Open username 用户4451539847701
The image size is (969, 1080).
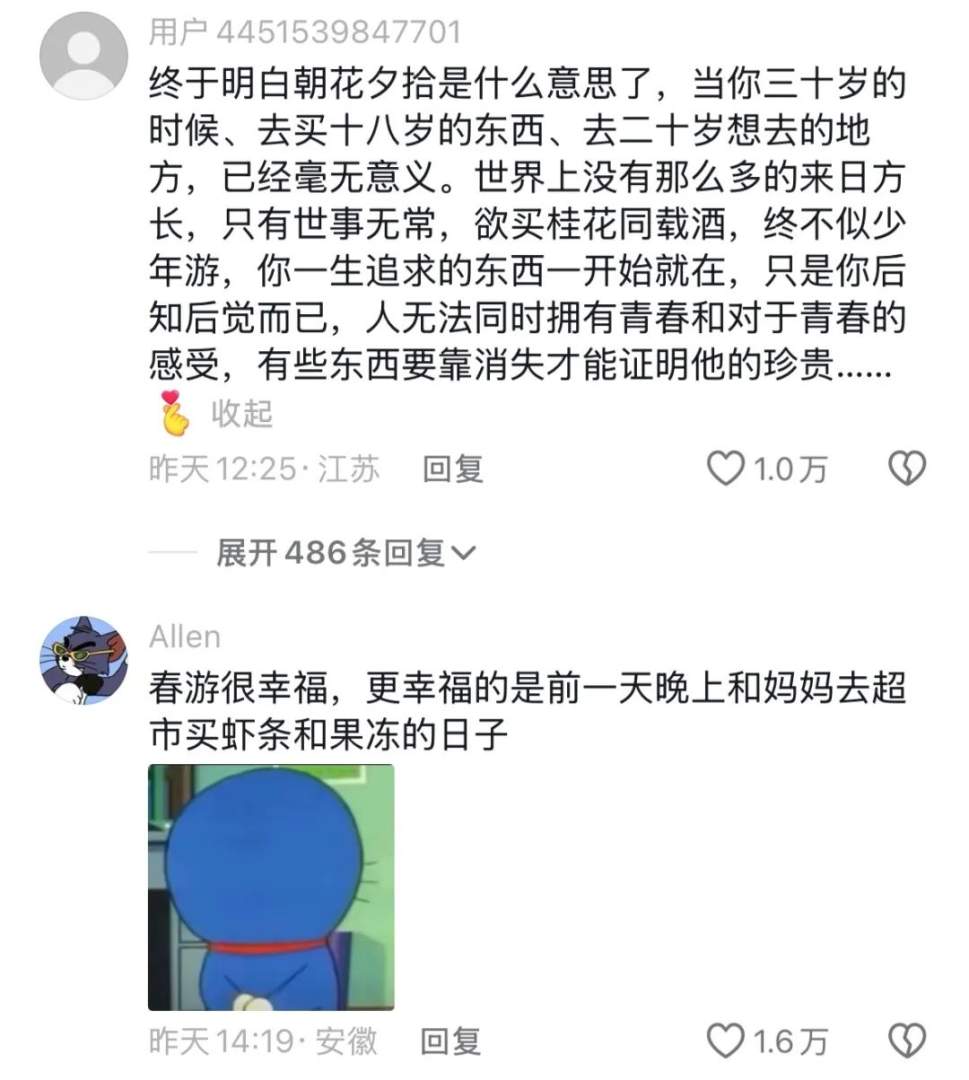tap(305, 32)
